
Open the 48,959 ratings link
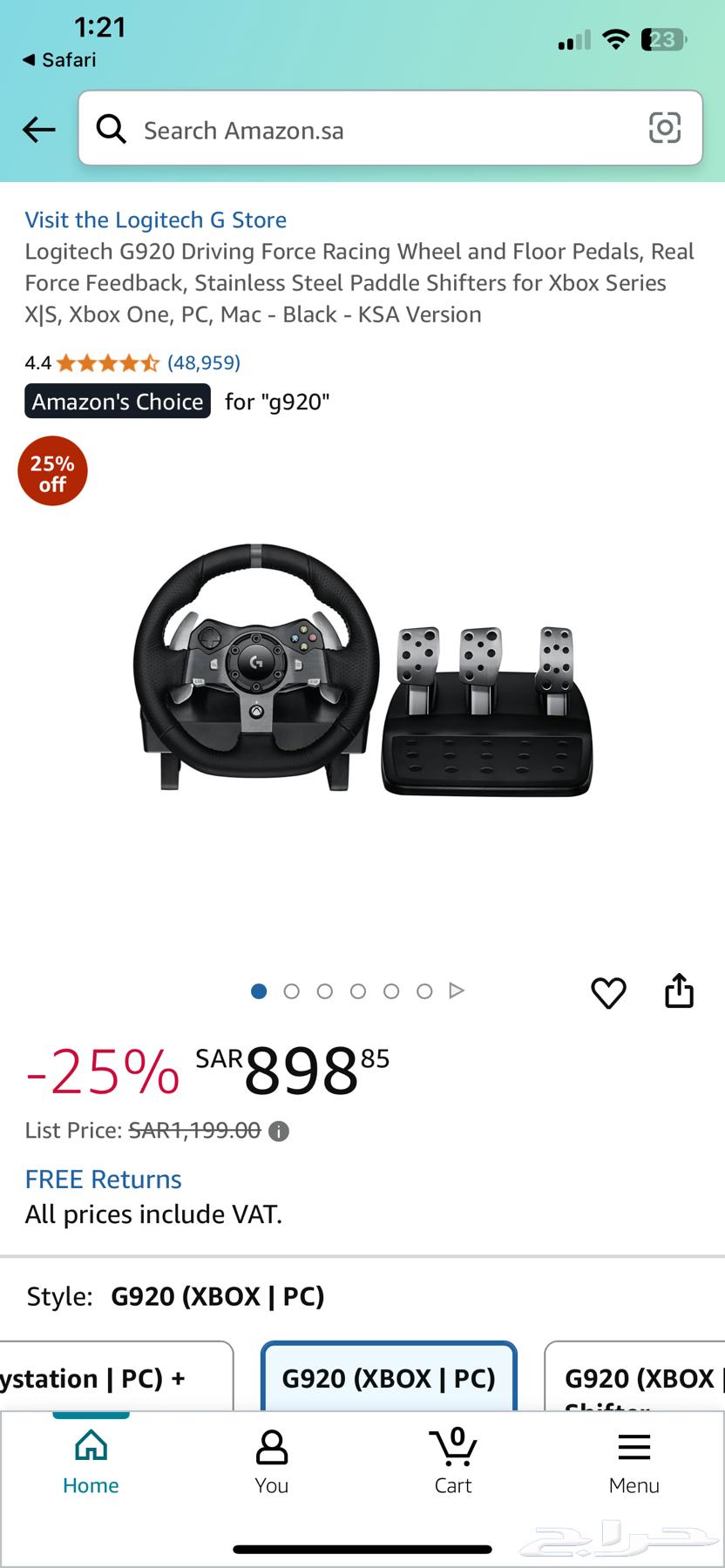[x=204, y=362]
